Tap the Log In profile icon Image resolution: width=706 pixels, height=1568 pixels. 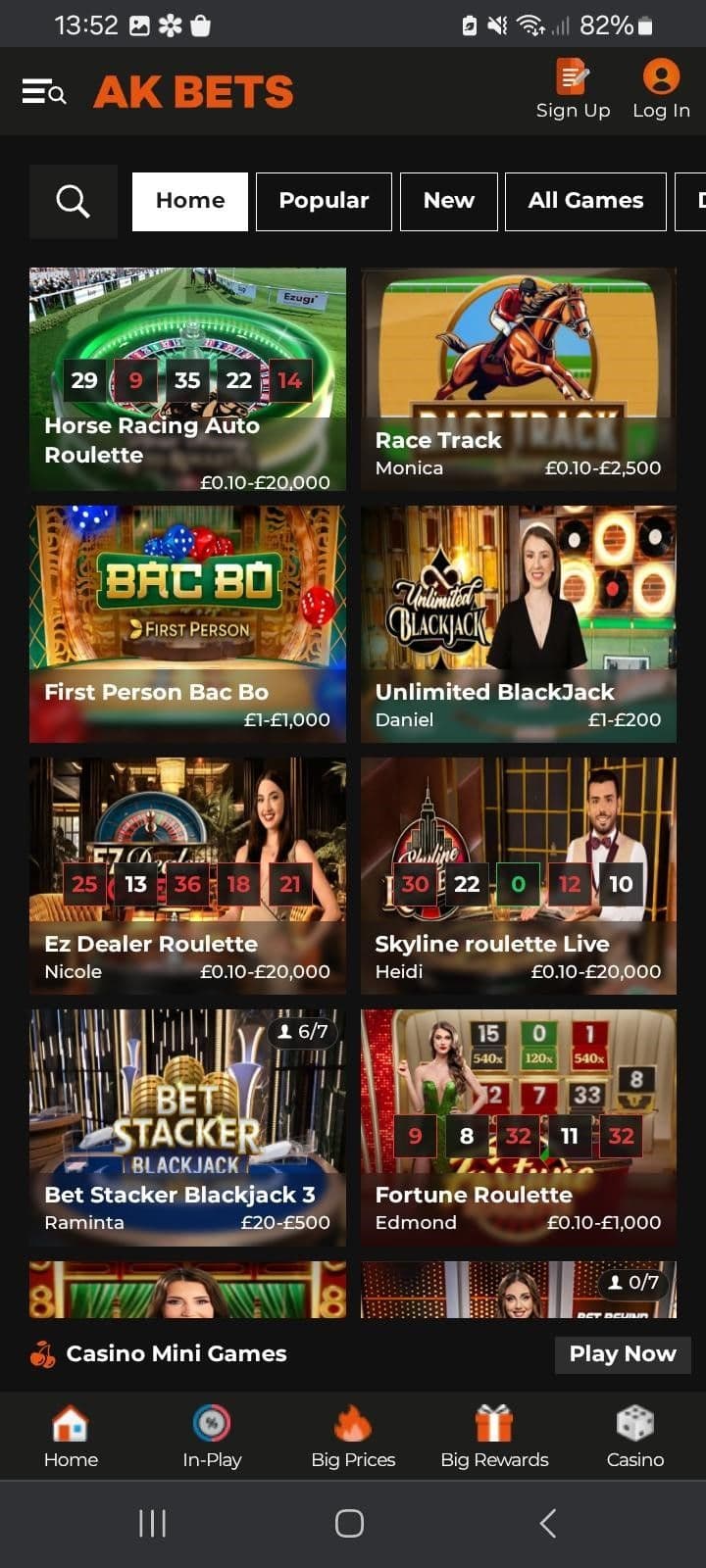(660, 78)
